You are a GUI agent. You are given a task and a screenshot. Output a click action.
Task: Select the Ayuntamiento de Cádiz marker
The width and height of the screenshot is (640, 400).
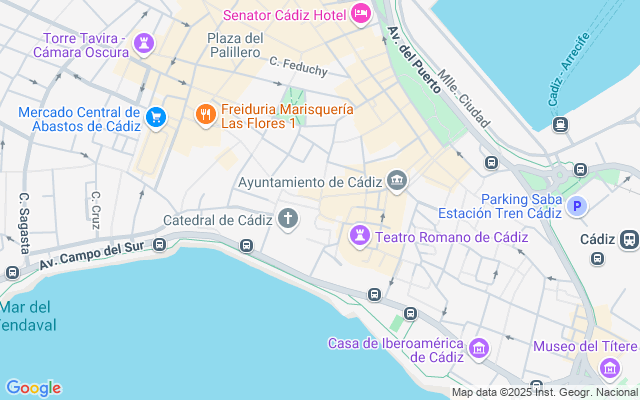click(398, 181)
